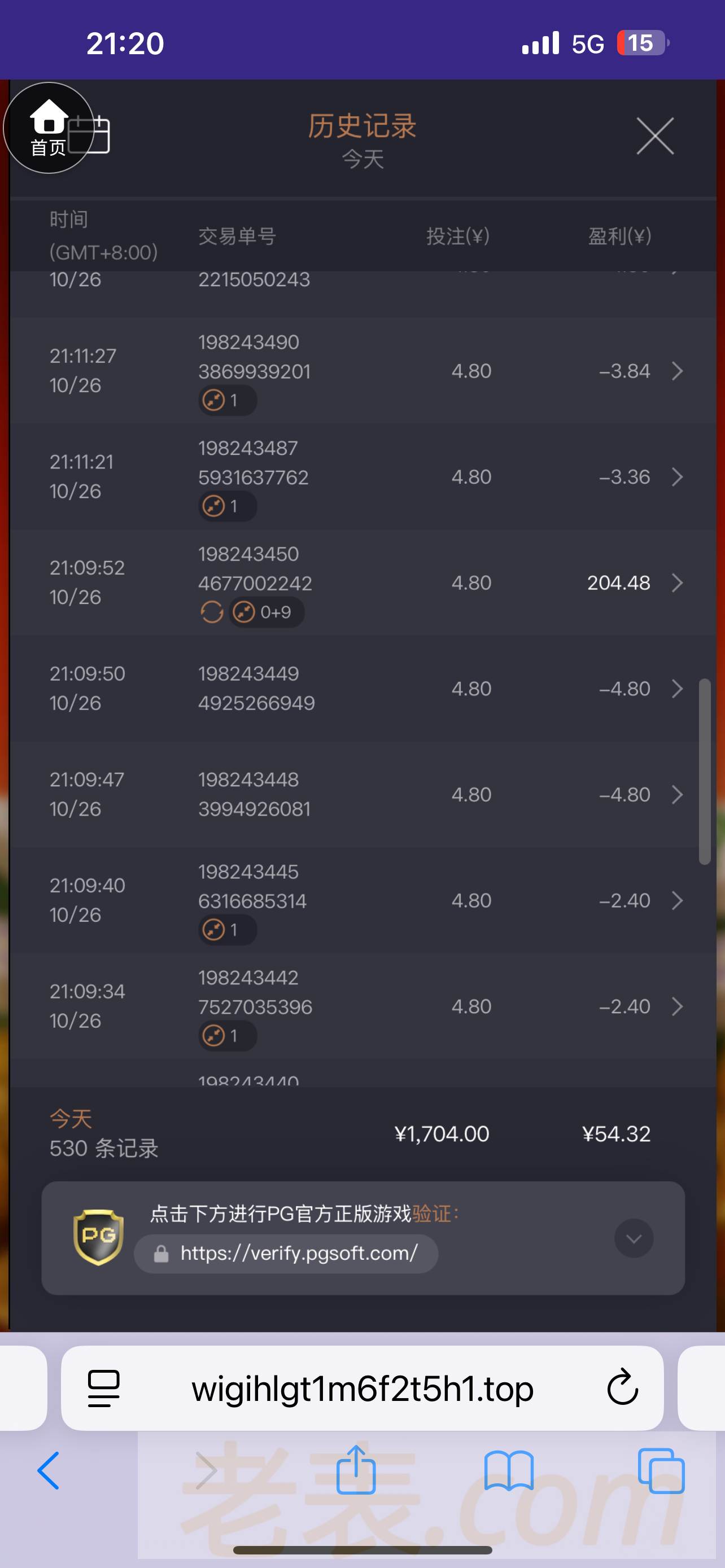Reload the page in Safari
Image resolution: width=725 pixels, height=1568 pixels.
622,1388
